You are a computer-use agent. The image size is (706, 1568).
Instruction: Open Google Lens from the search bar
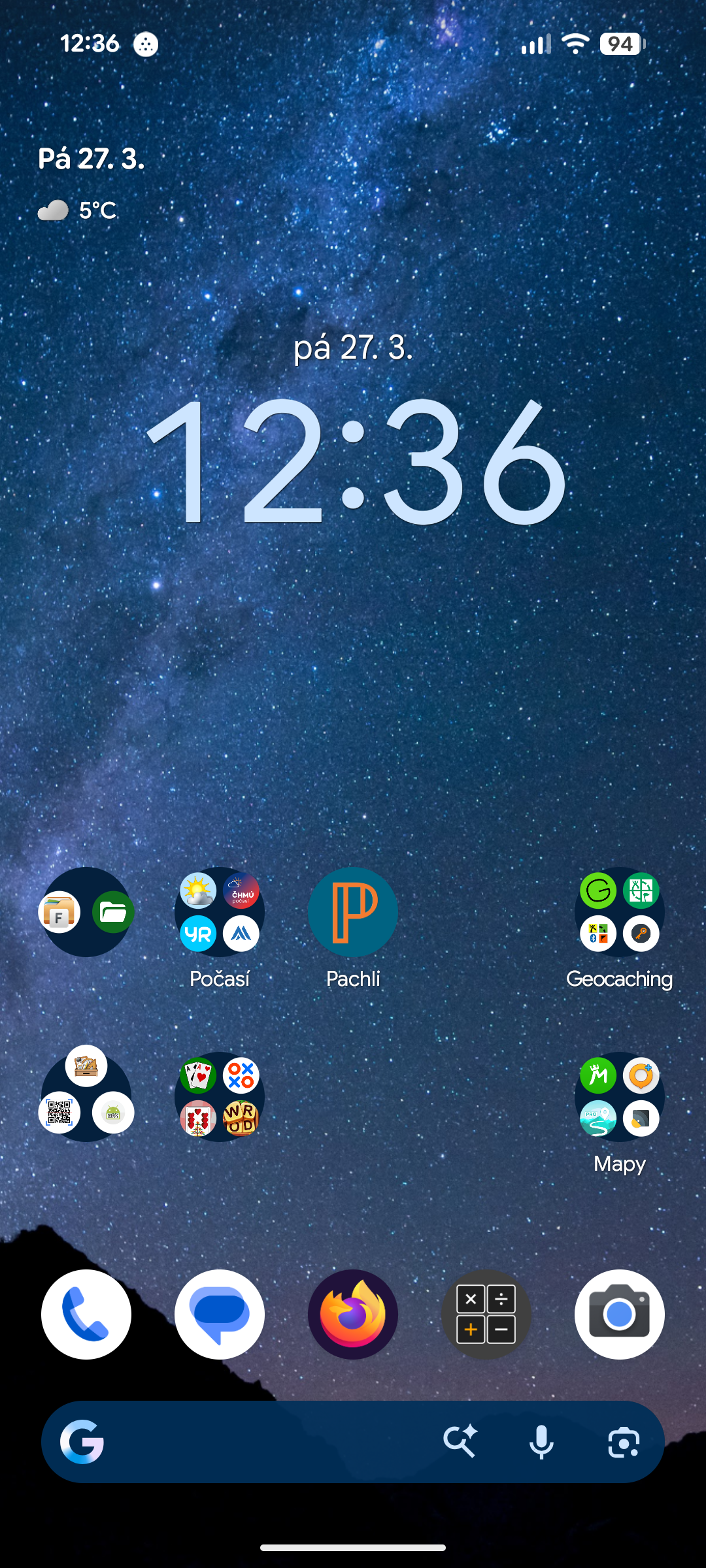pyautogui.click(x=624, y=1442)
